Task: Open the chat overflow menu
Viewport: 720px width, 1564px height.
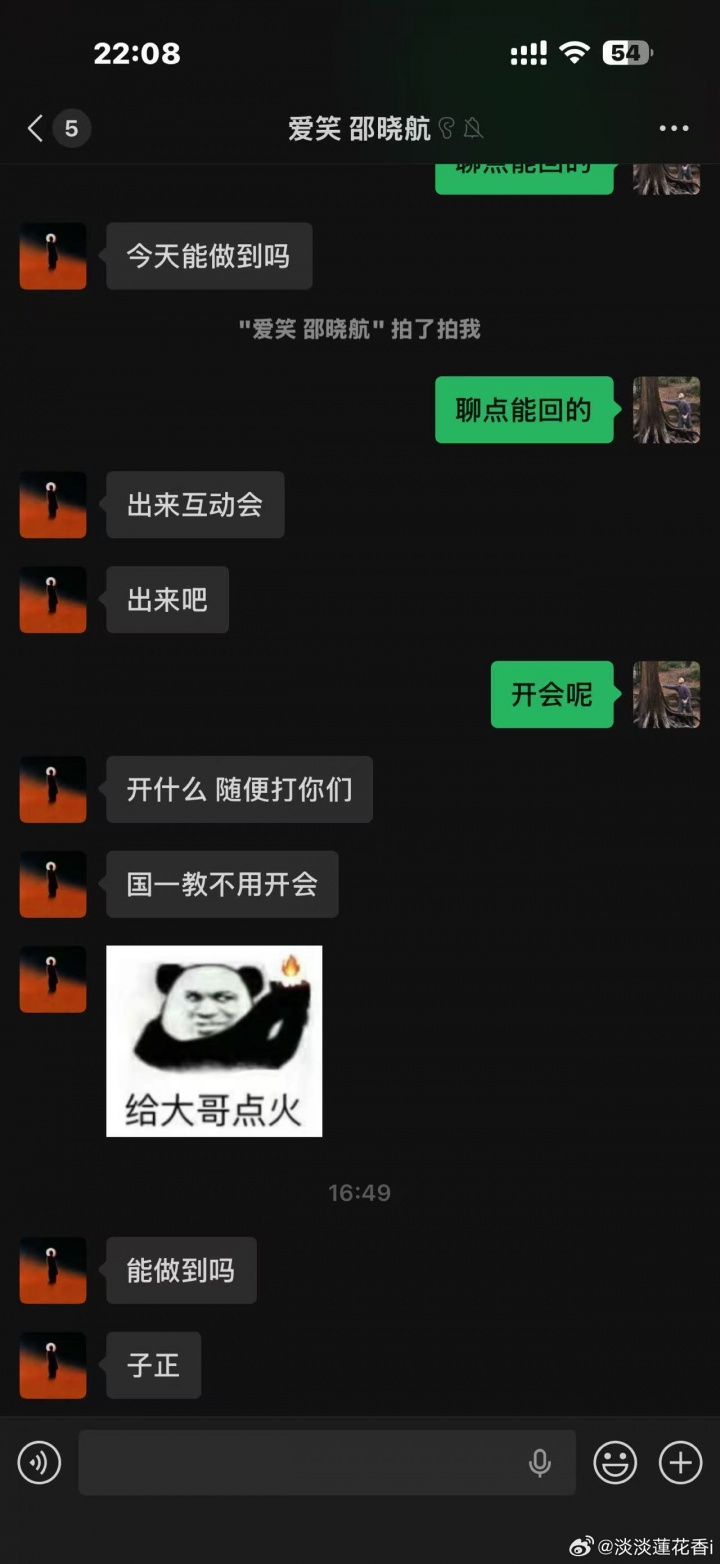Action: (x=674, y=128)
